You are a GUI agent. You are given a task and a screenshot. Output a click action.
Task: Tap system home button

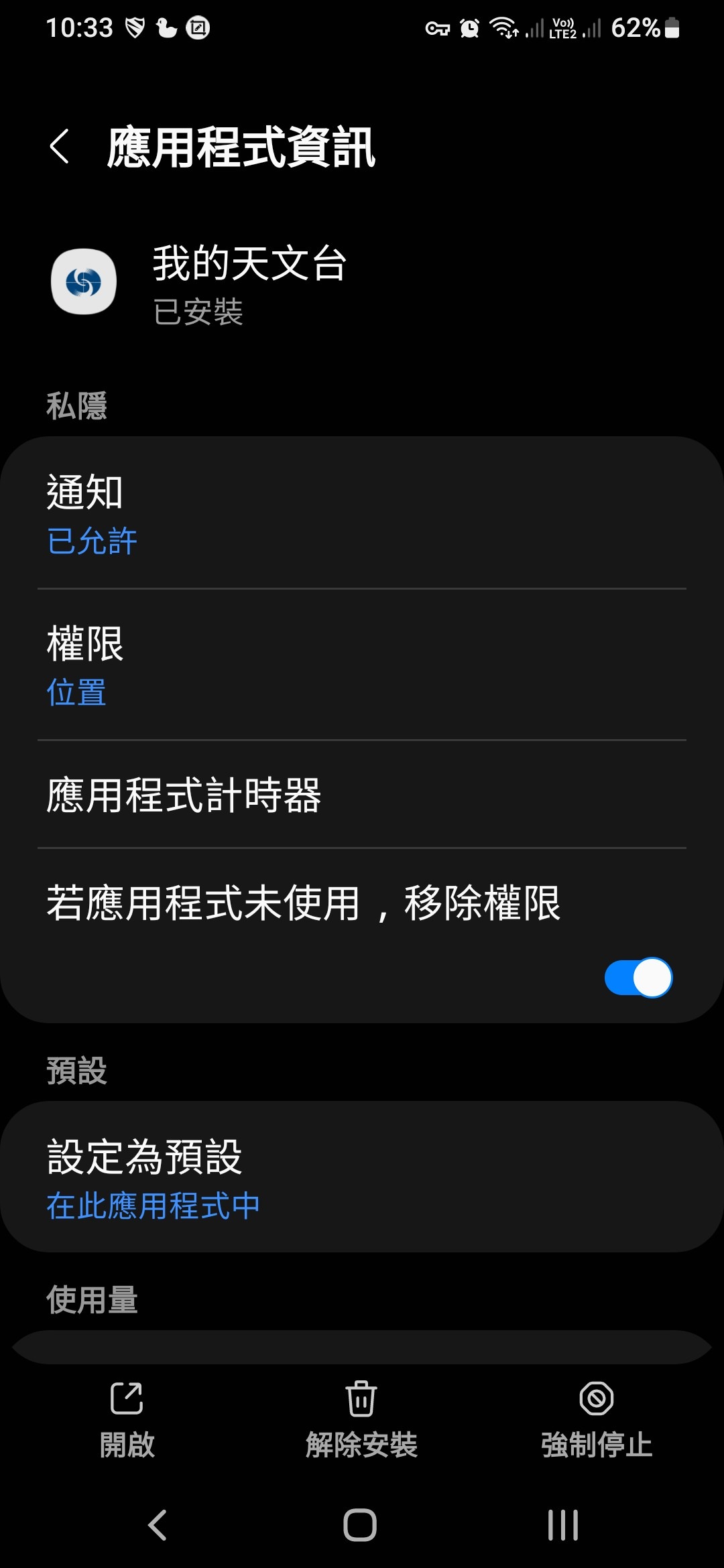pos(360,1526)
